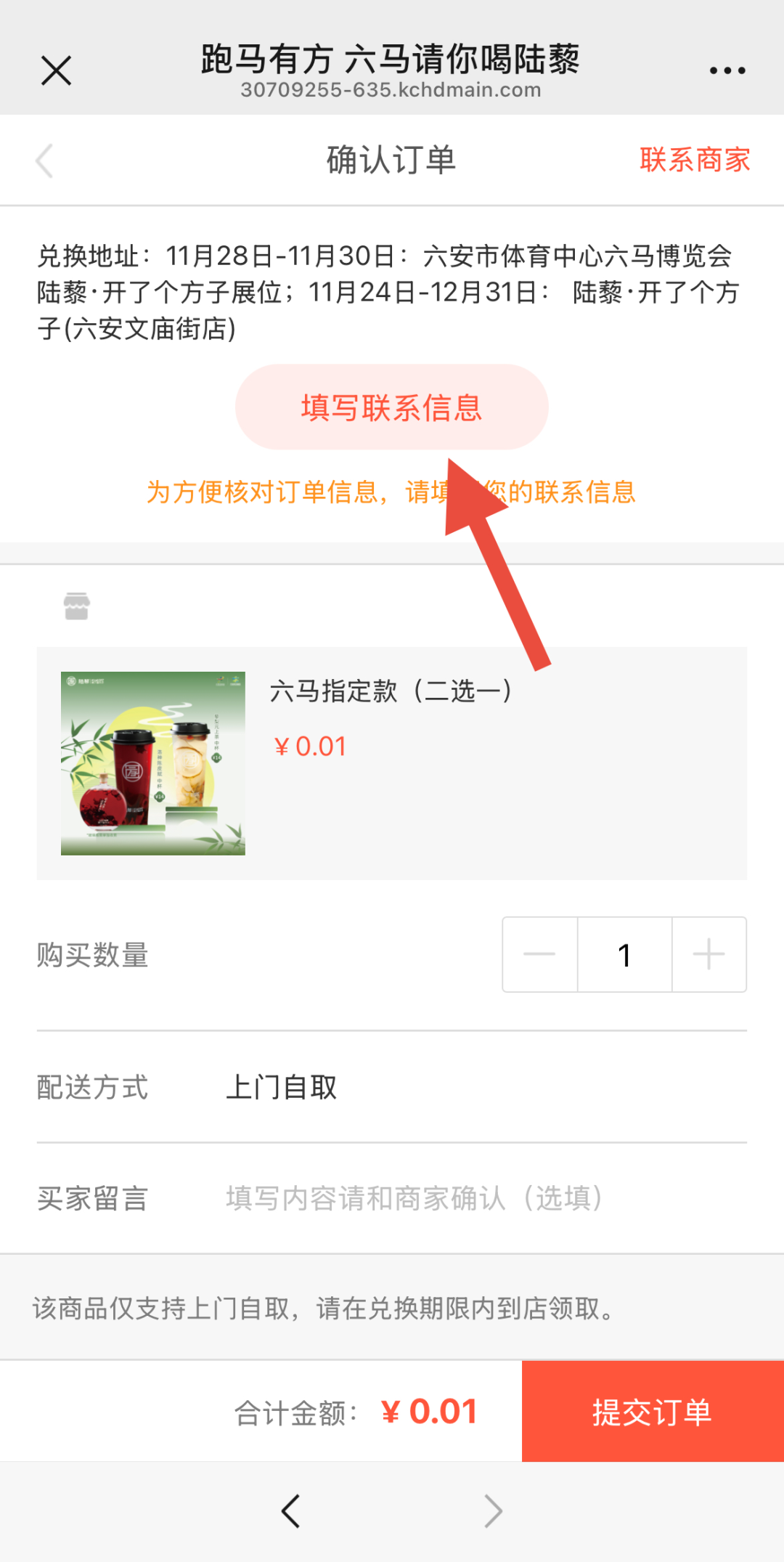Viewport: 784px width, 1562px height.
Task: Tap the quantity field showing 1
Action: tap(624, 954)
